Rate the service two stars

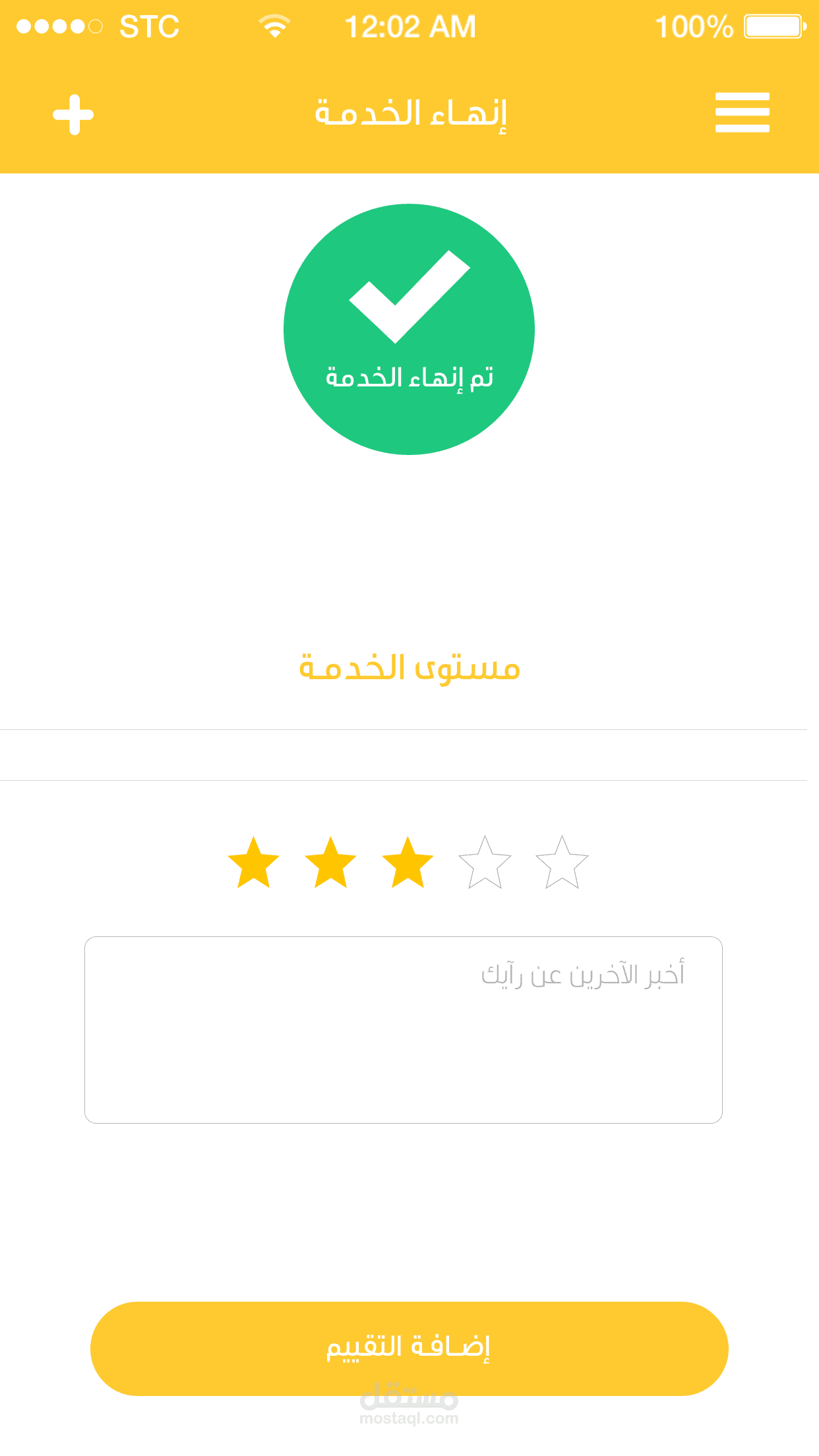(x=331, y=863)
